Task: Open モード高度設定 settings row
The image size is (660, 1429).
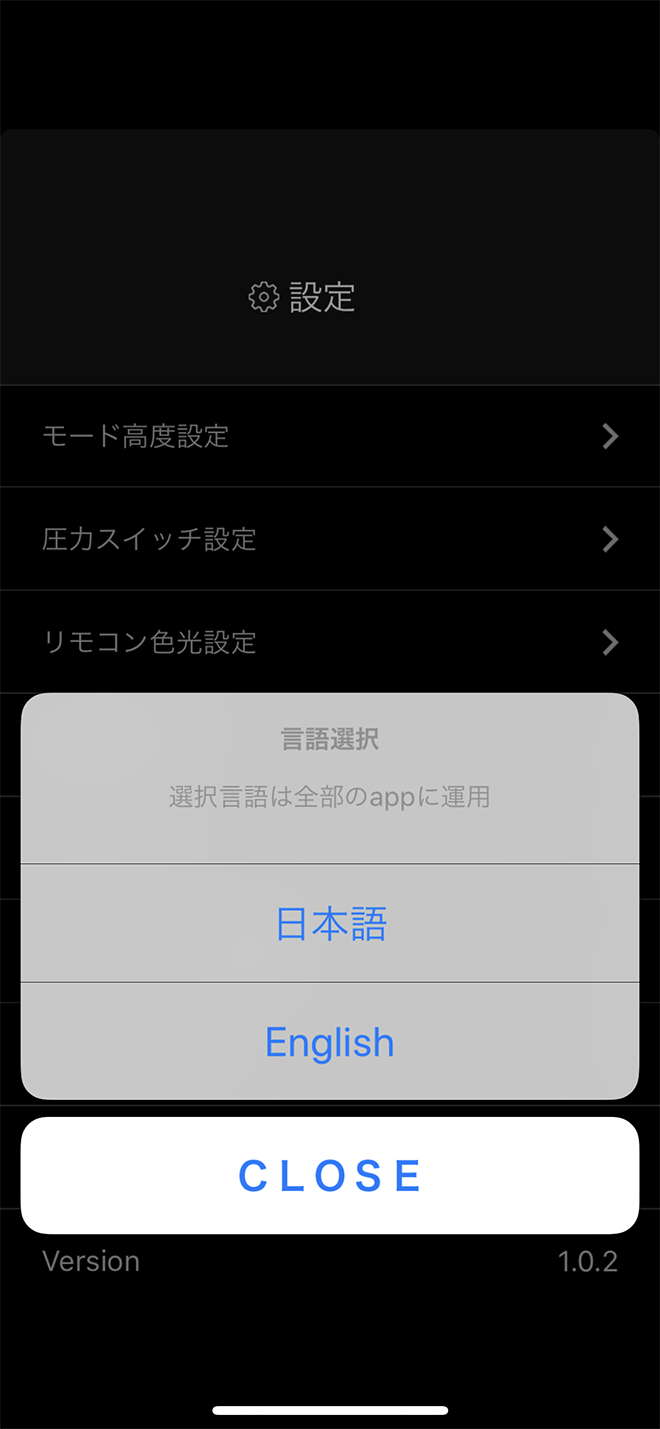Action: point(330,437)
